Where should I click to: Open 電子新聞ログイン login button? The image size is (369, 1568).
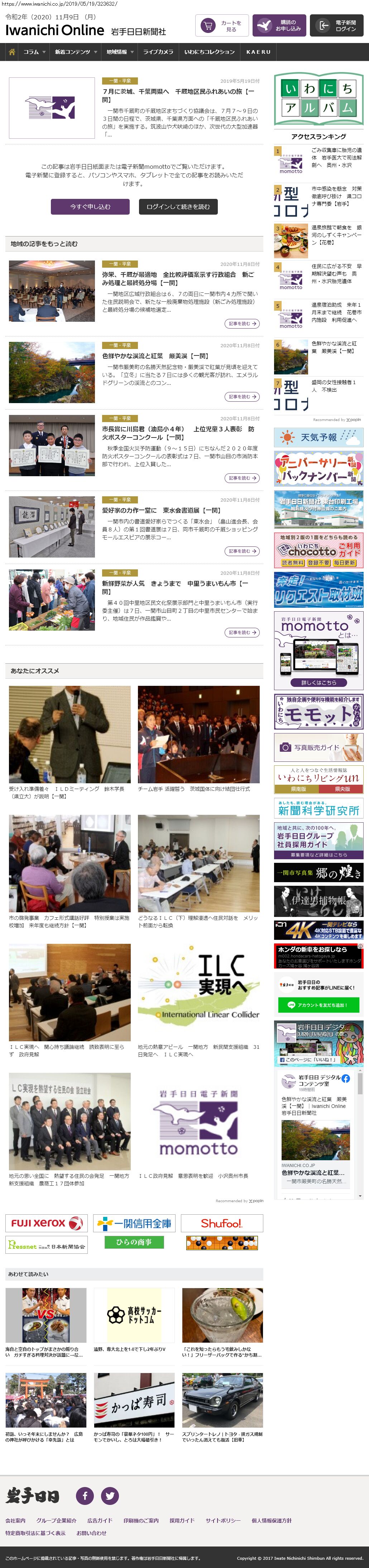pyautogui.click(x=337, y=26)
